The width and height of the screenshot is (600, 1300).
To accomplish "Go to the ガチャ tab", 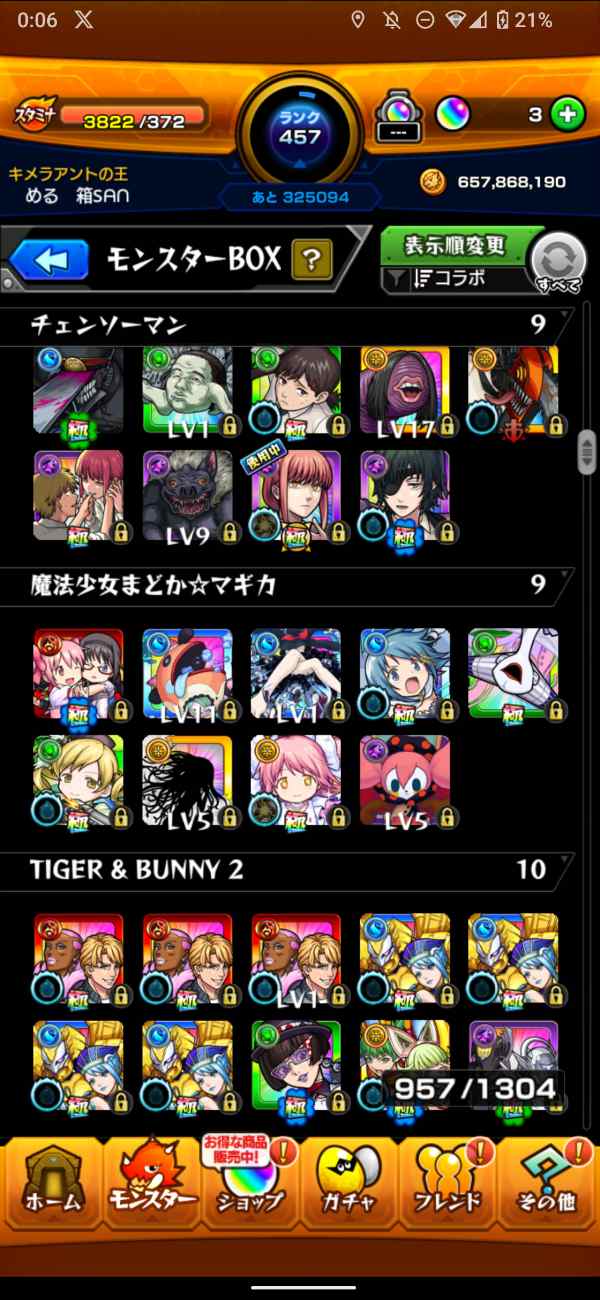I will pyautogui.click(x=350, y=1188).
